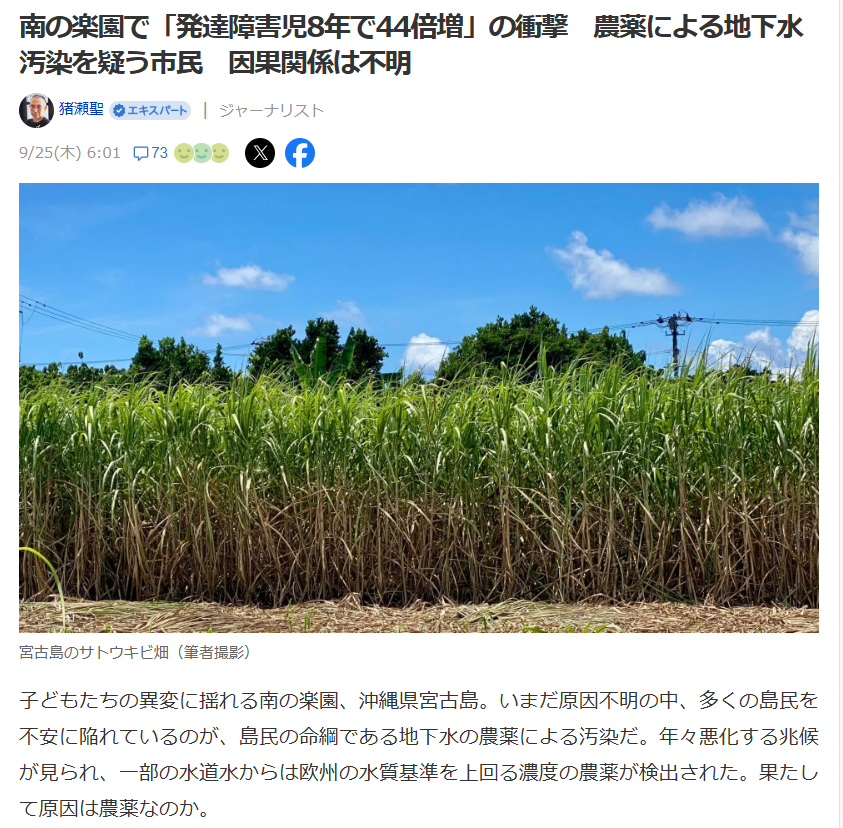Share article on X

tap(260, 153)
